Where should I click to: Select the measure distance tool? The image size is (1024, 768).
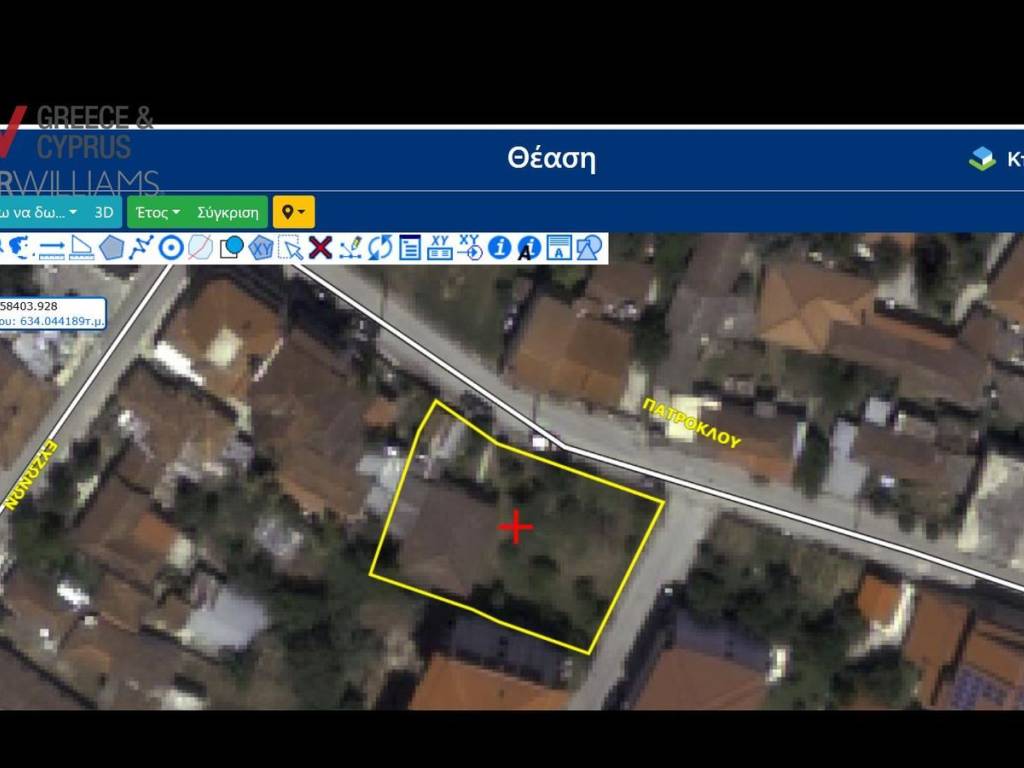click(52, 247)
